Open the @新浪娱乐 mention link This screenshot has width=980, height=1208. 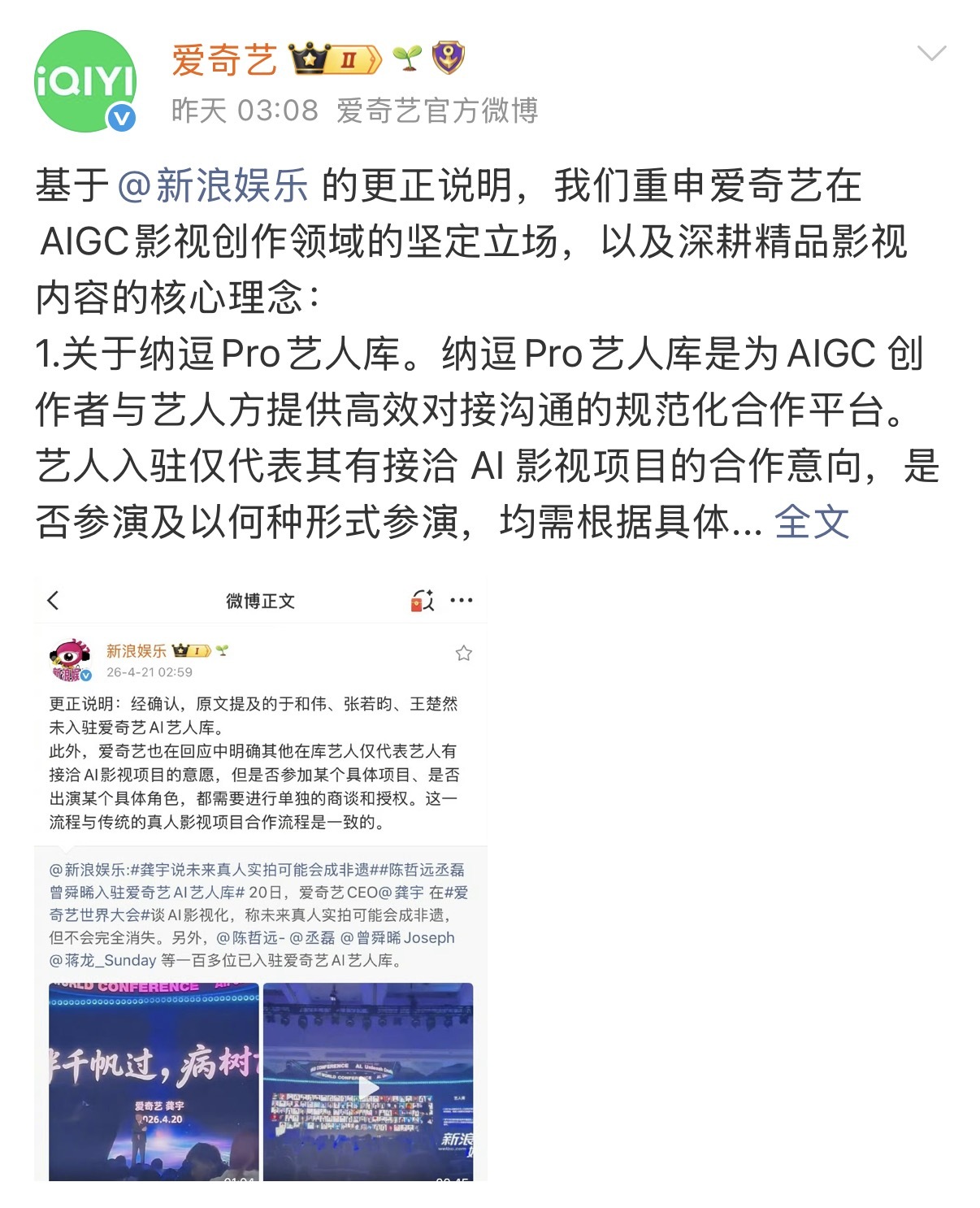point(213,185)
